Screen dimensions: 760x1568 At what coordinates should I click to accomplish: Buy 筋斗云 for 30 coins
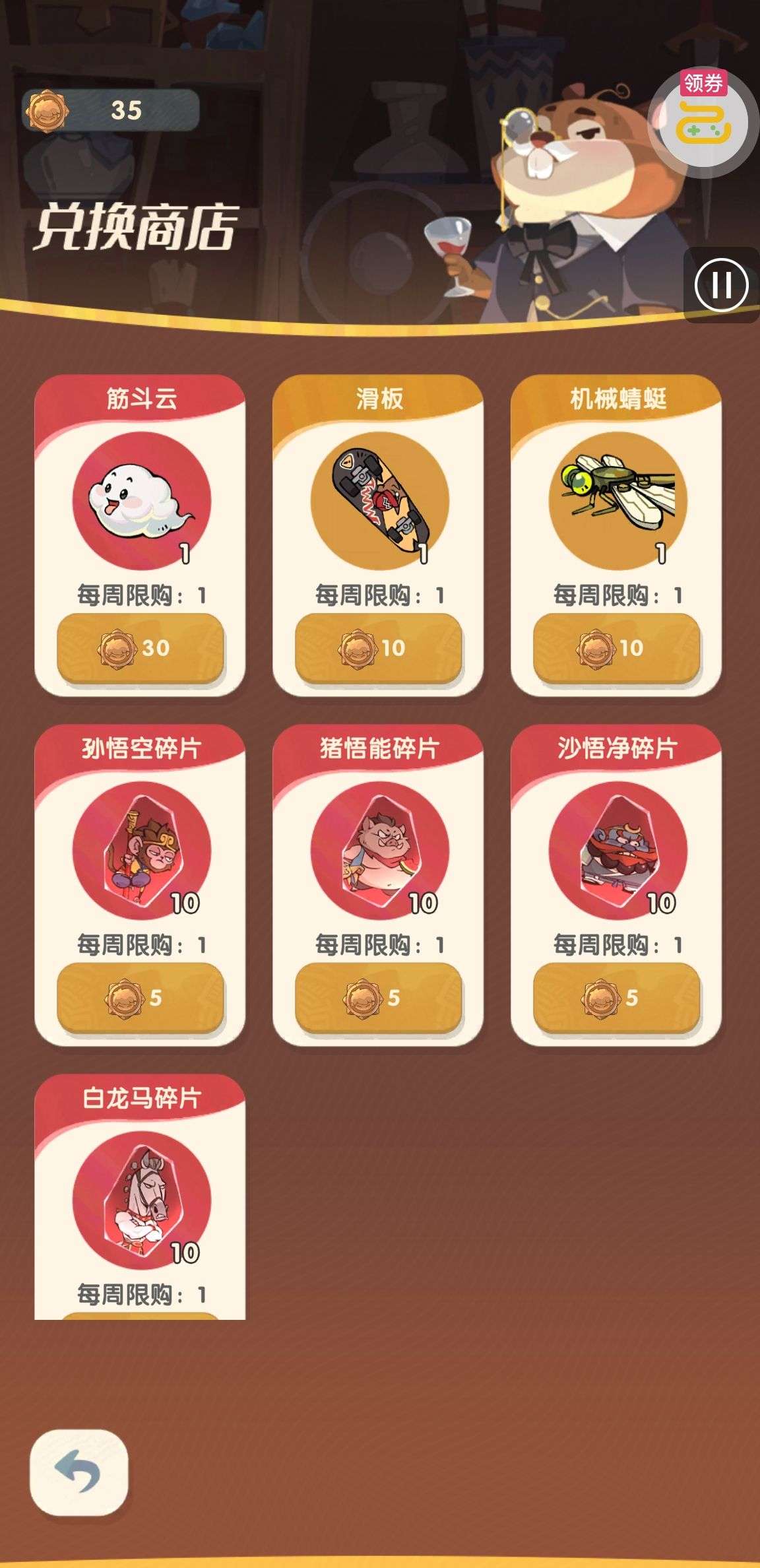coord(140,648)
